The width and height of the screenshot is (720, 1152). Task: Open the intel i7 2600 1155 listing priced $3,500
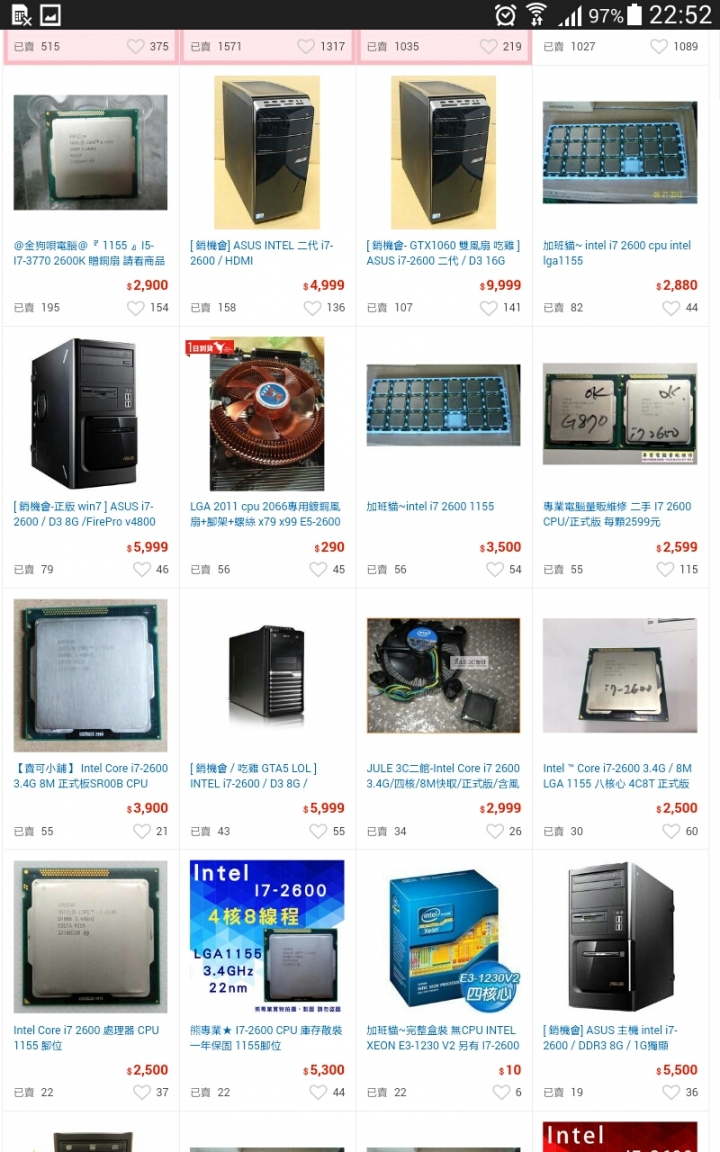click(x=443, y=506)
